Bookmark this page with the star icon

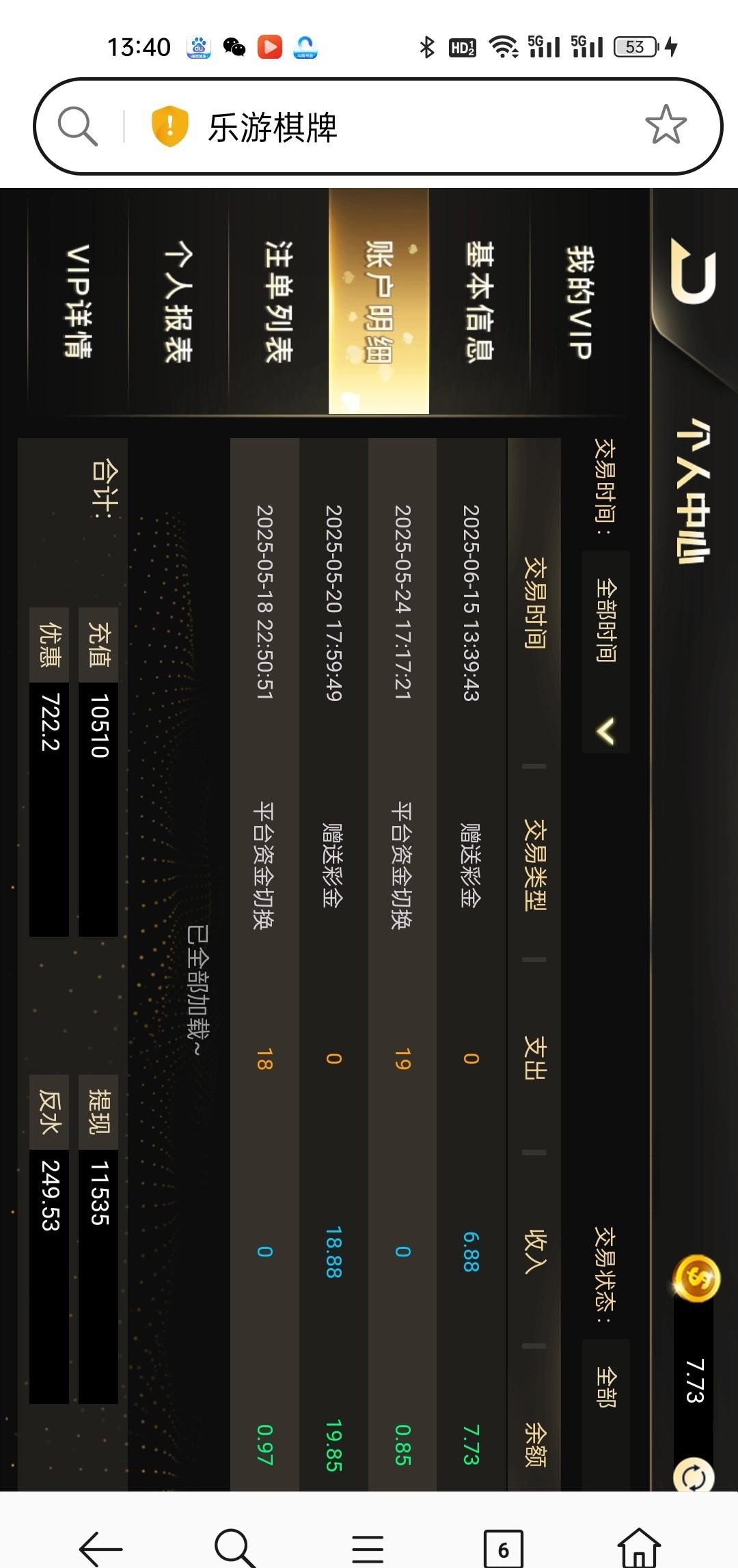click(665, 125)
